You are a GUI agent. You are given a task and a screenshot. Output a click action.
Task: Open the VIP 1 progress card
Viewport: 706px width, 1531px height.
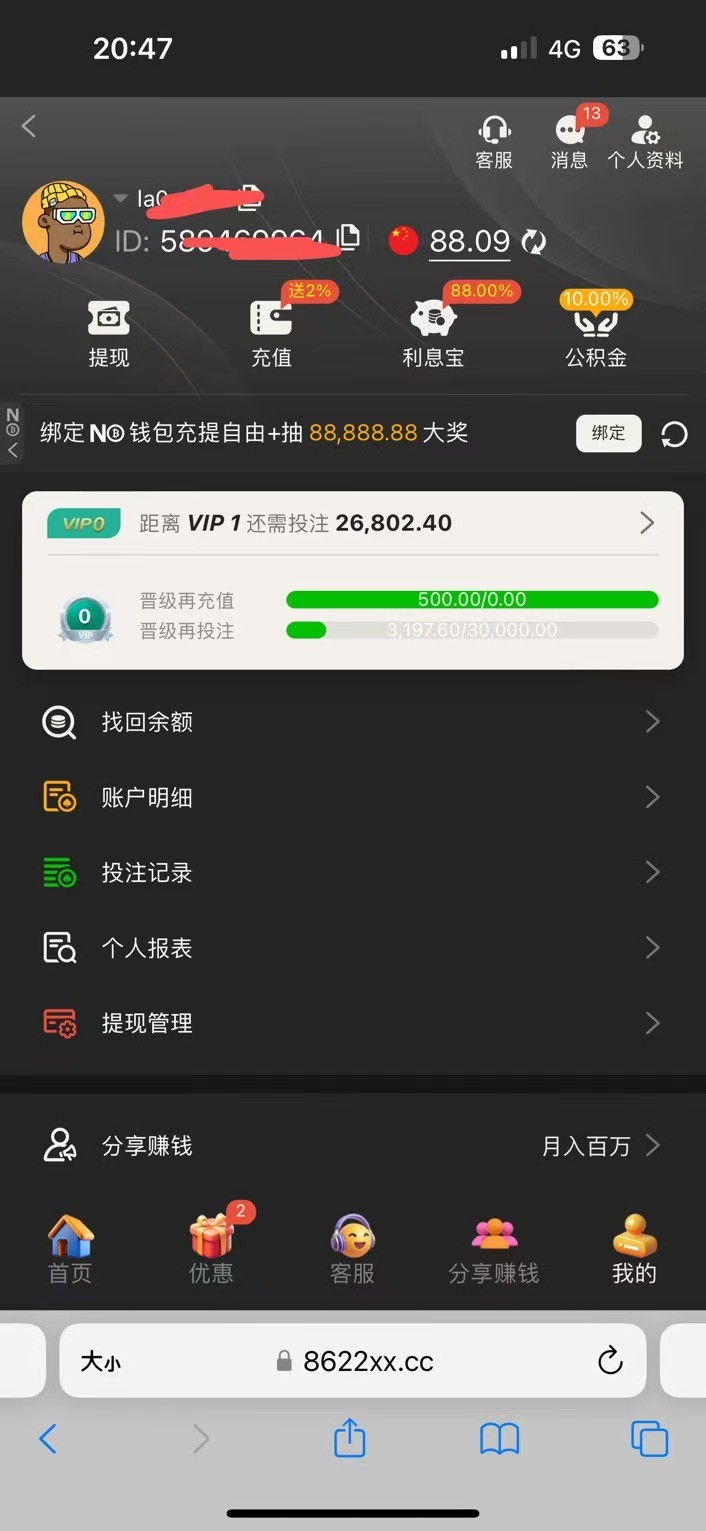(352, 523)
